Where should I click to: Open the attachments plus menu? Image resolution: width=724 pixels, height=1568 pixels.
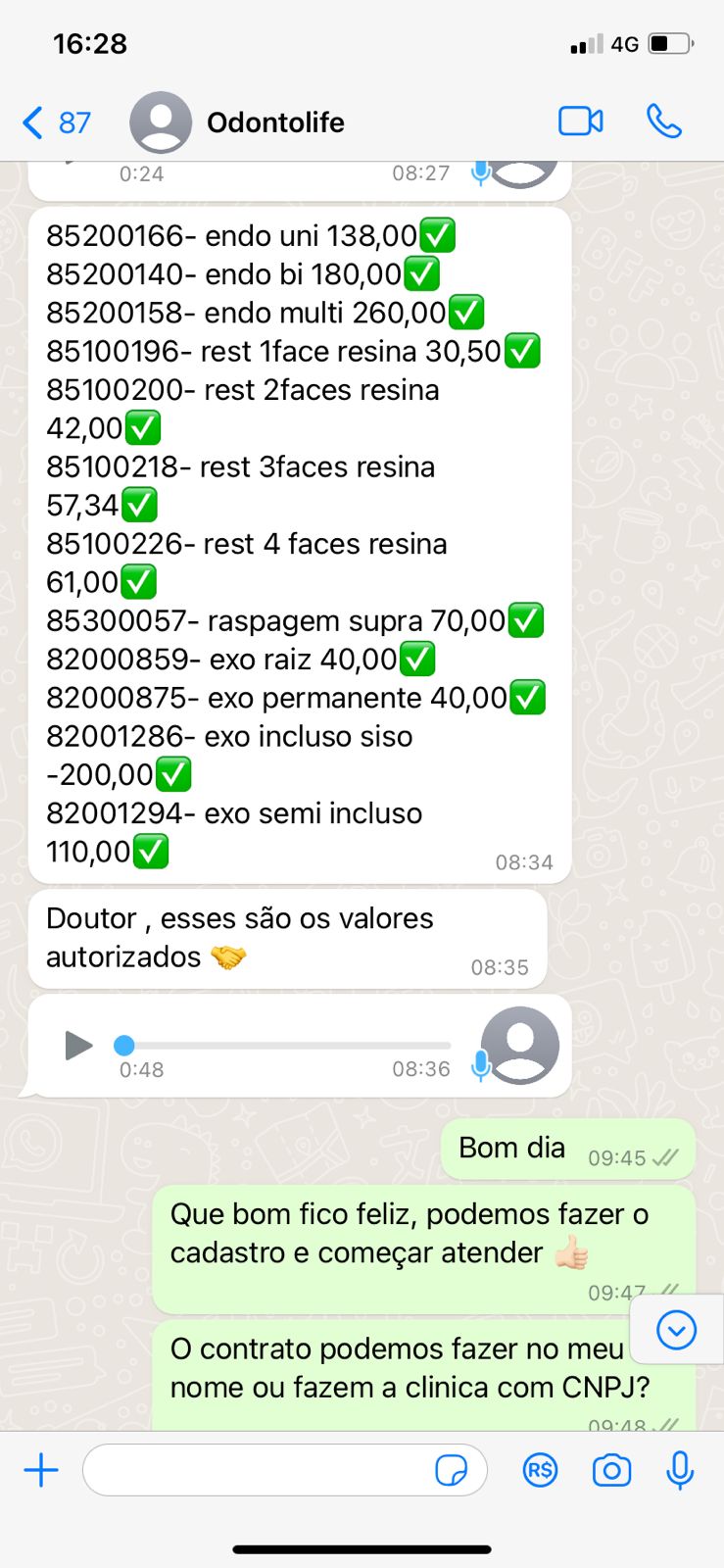click(x=41, y=1470)
